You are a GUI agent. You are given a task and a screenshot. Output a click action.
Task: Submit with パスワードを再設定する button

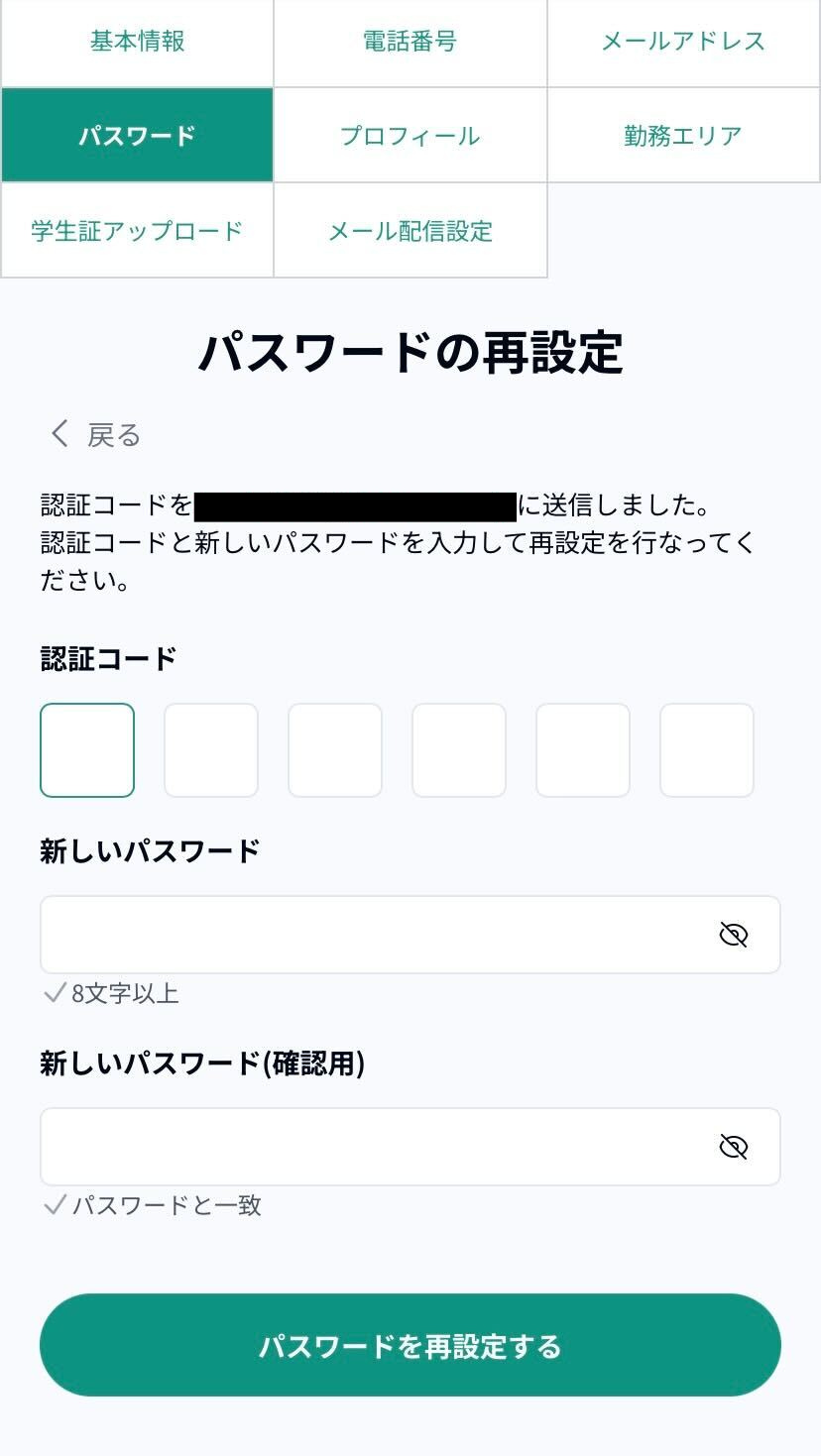(410, 1345)
